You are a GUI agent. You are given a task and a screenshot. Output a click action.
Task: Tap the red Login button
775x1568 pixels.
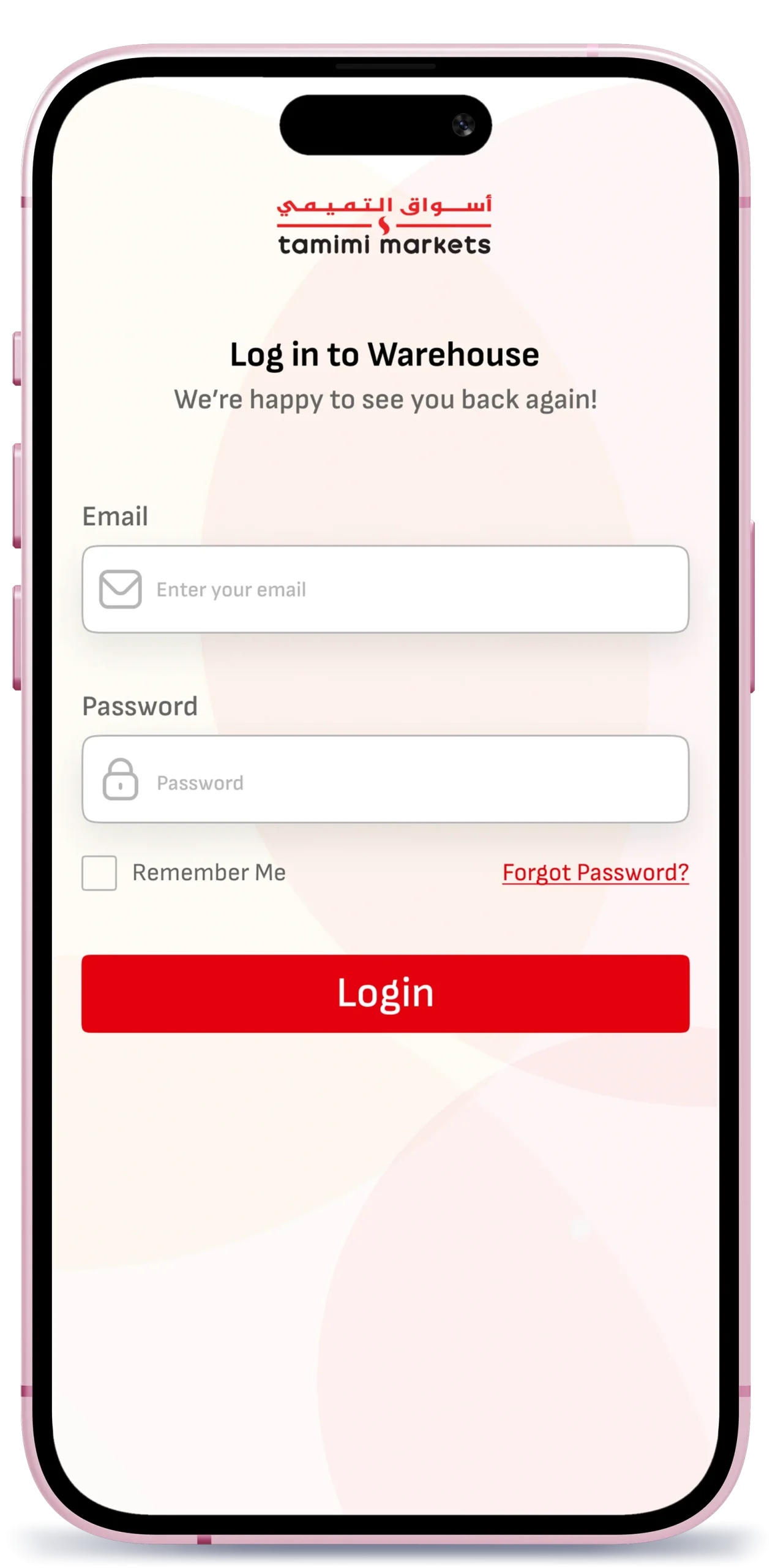click(386, 993)
